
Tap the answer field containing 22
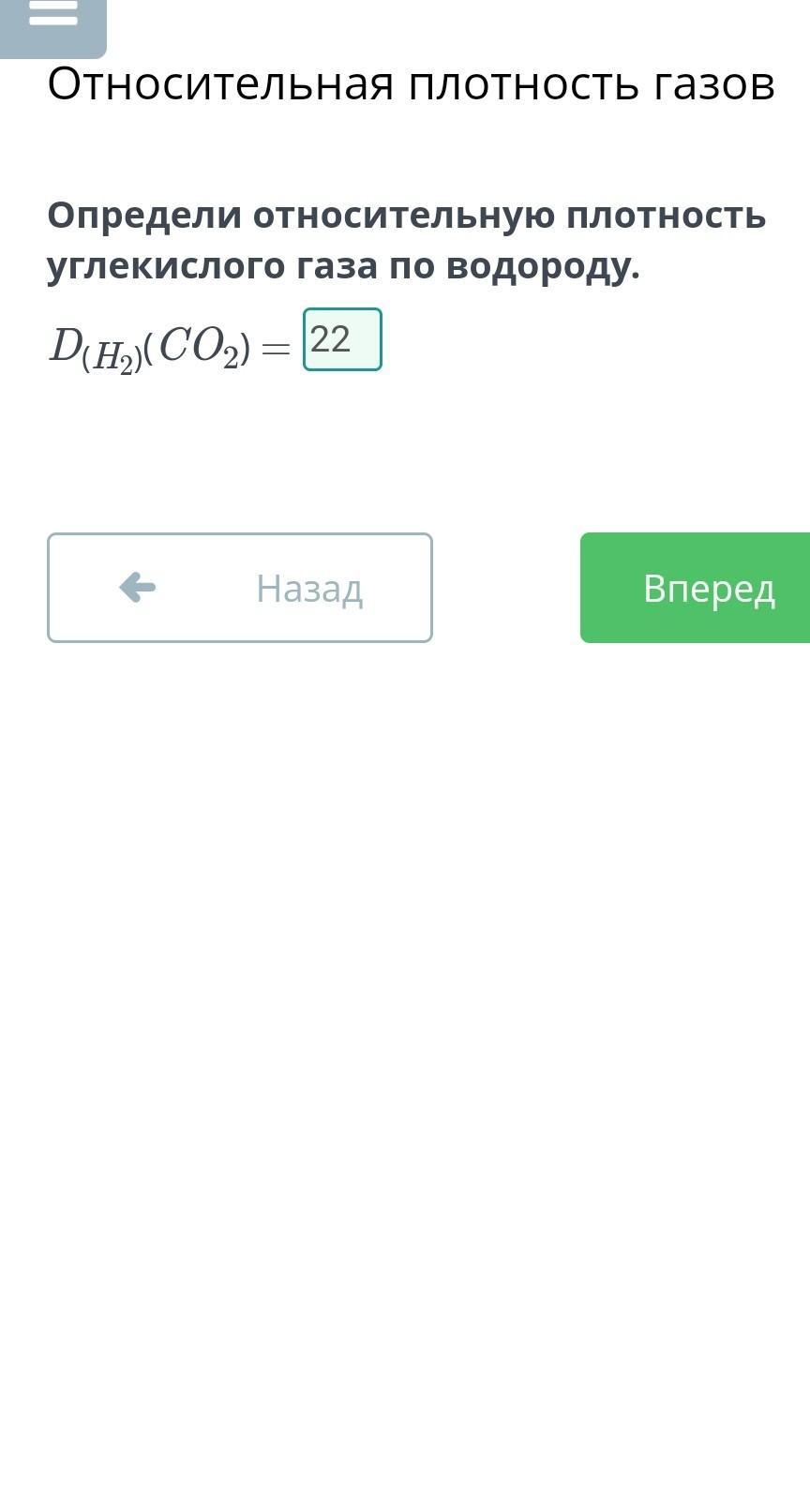pyautogui.click(x=342, y=339)
